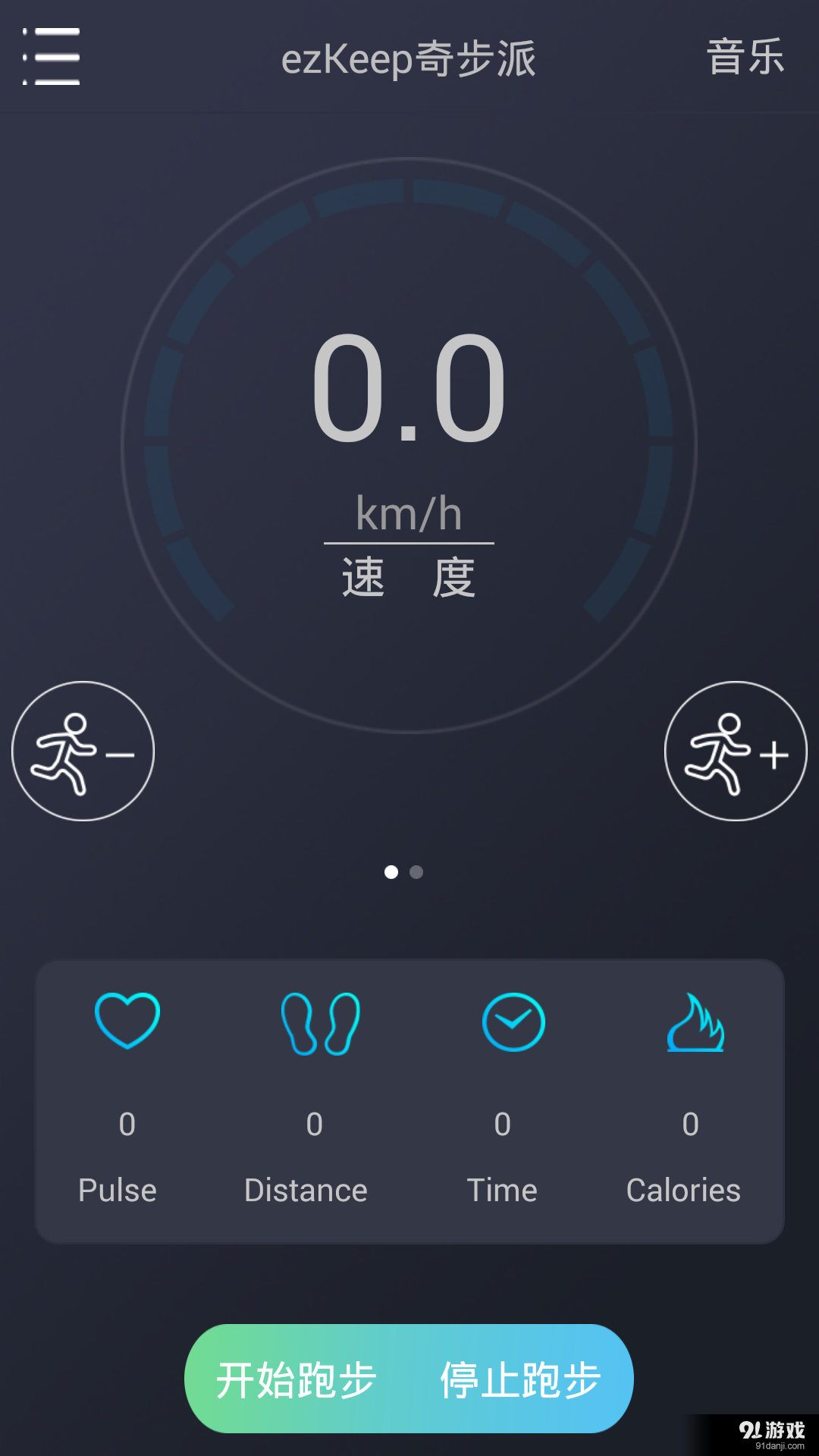The image size is (819, 1456).
Task: Select the heart Pulse icon
Action: pyautogui.click(x=127, y=1021)
